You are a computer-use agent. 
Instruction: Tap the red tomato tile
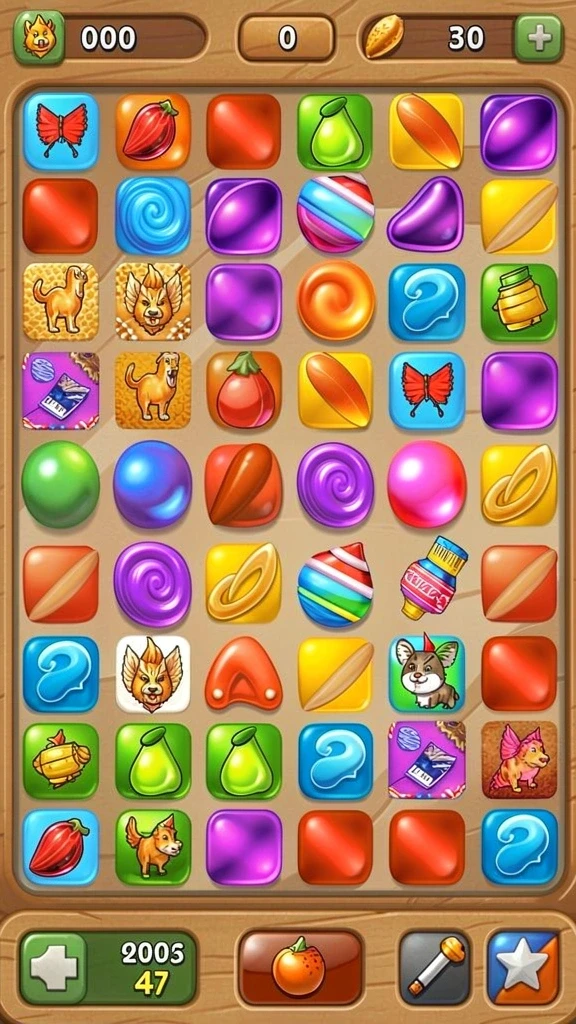coord(244,390)
